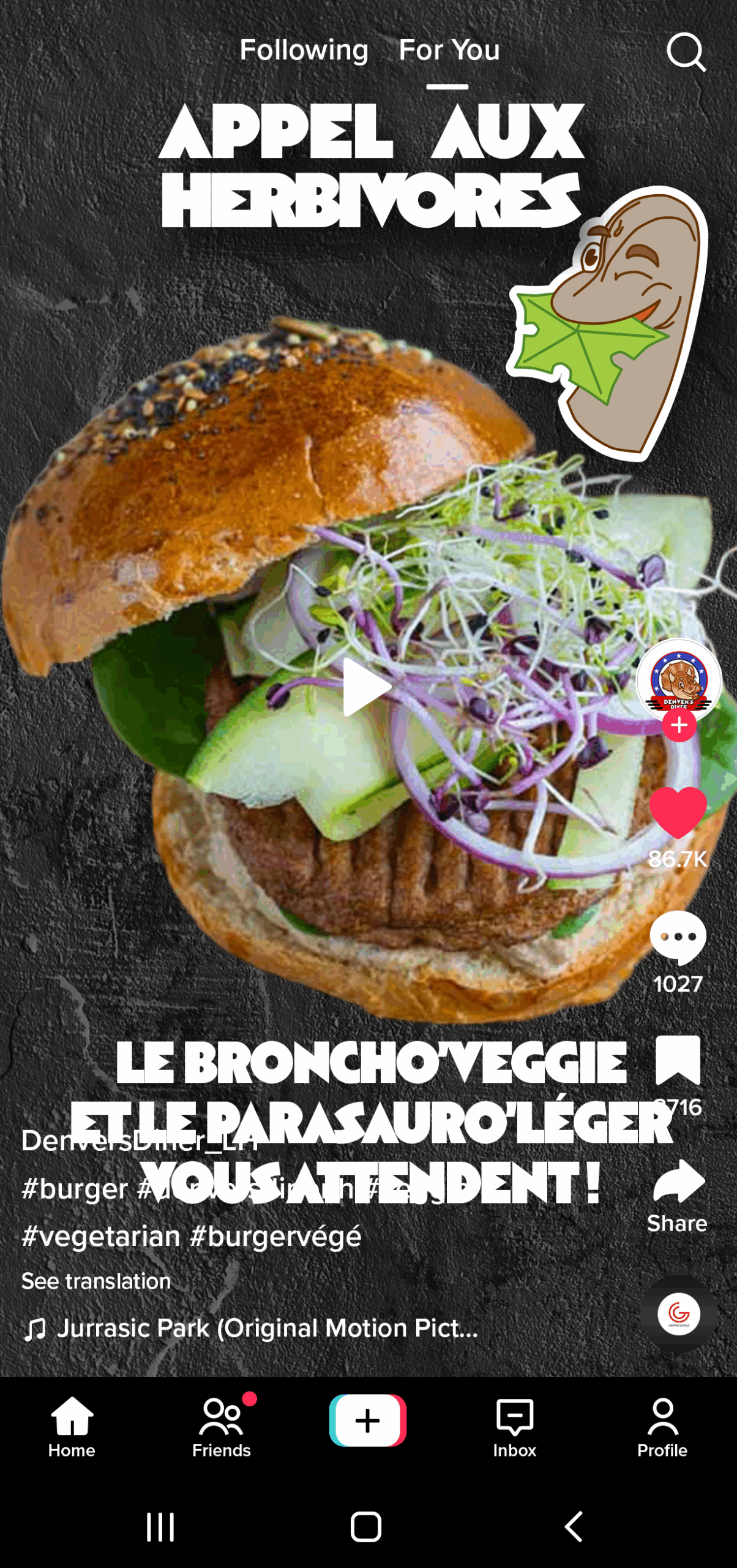This screenshot has height=1568, width=737.
Task: Tap the heart with 86.7K likes
Action: pyautogui.click(x=678, y=812)
